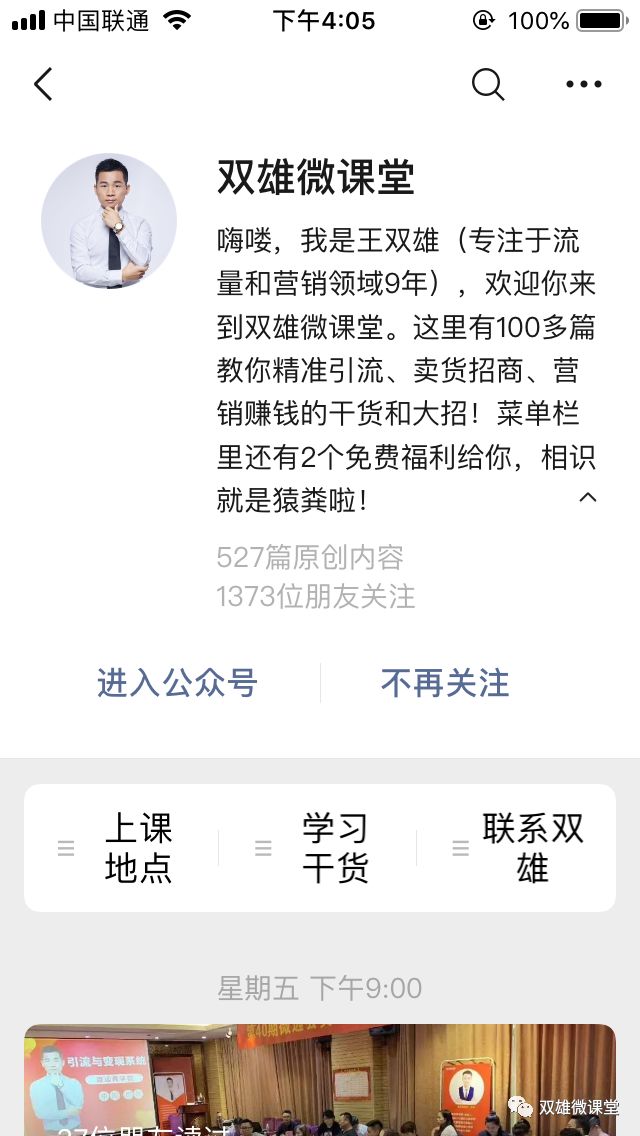The width and height of the screenshot is (640, 1136).
Task: Open the 联系双雄 menu
Action: click(x=516, y=848)
